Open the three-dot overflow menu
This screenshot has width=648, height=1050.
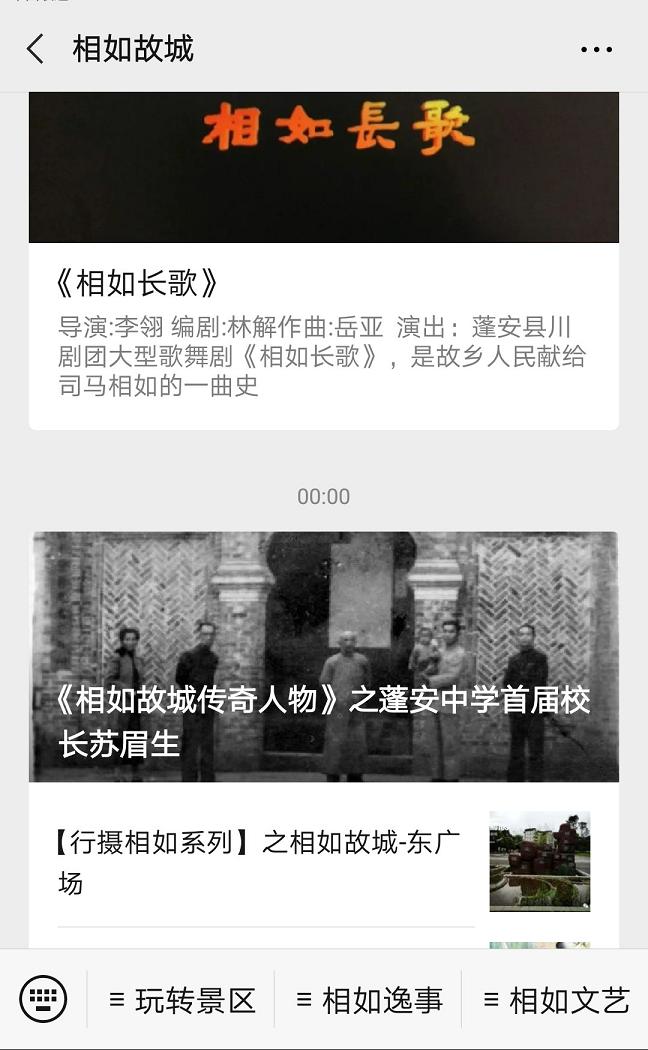click(596, 49)
